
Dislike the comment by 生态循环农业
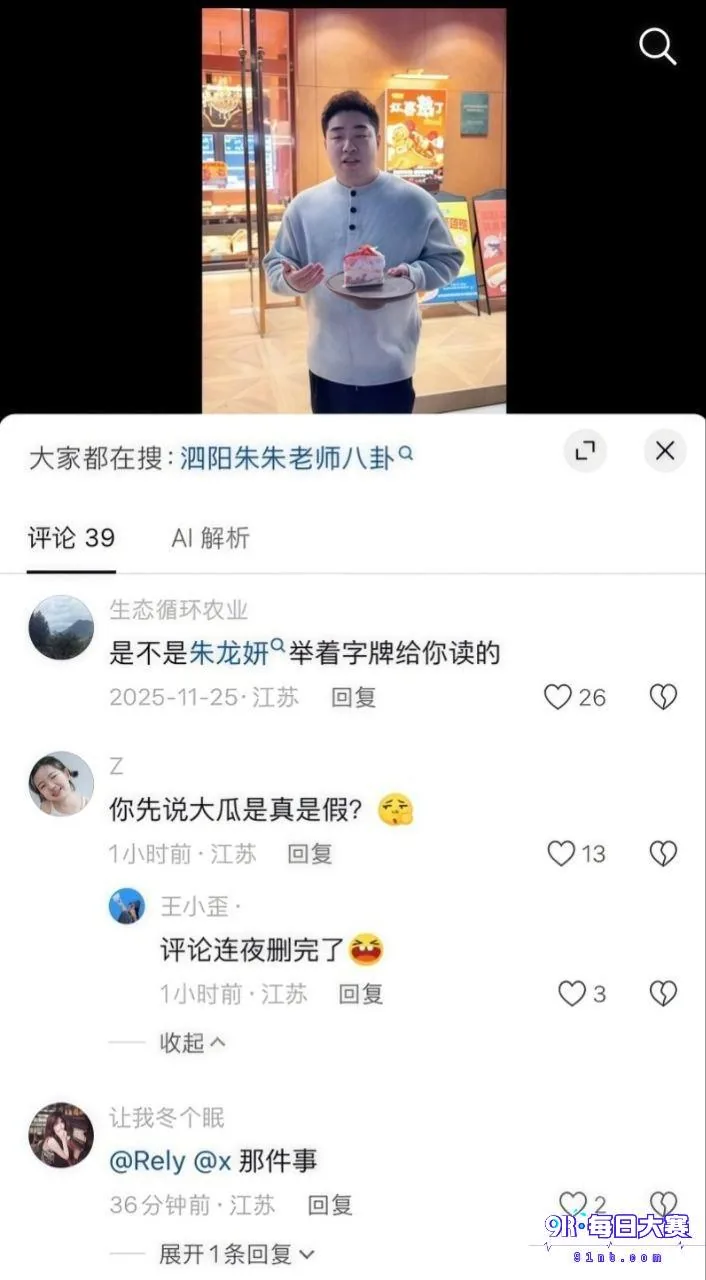point(663,697)
